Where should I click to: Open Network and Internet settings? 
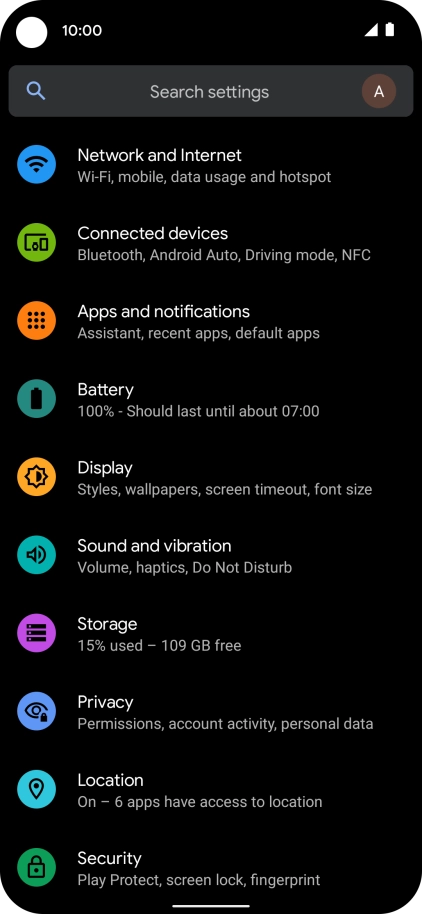[x=211, y=165]
